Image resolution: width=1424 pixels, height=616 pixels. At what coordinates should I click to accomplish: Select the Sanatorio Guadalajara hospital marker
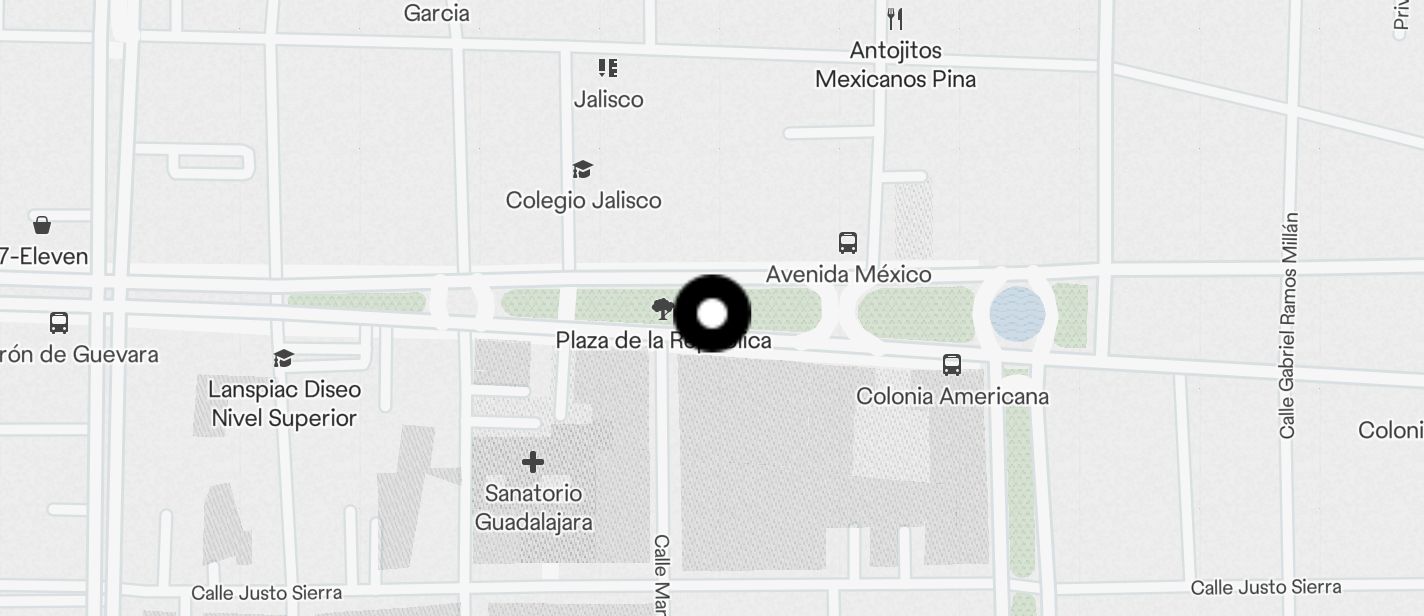pyautogui.click(x=533, y=462)
